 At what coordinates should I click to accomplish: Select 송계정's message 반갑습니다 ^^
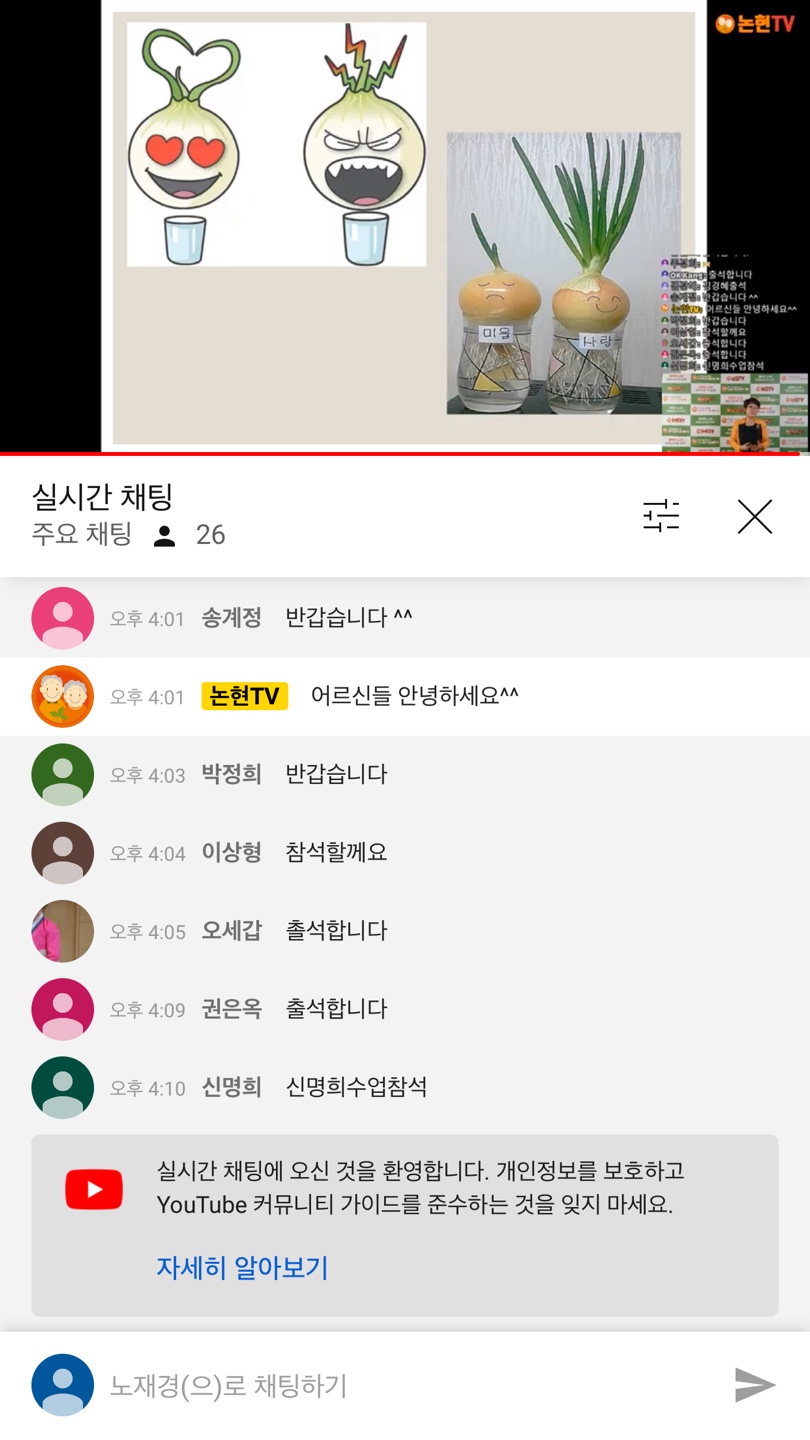[348, 618]
